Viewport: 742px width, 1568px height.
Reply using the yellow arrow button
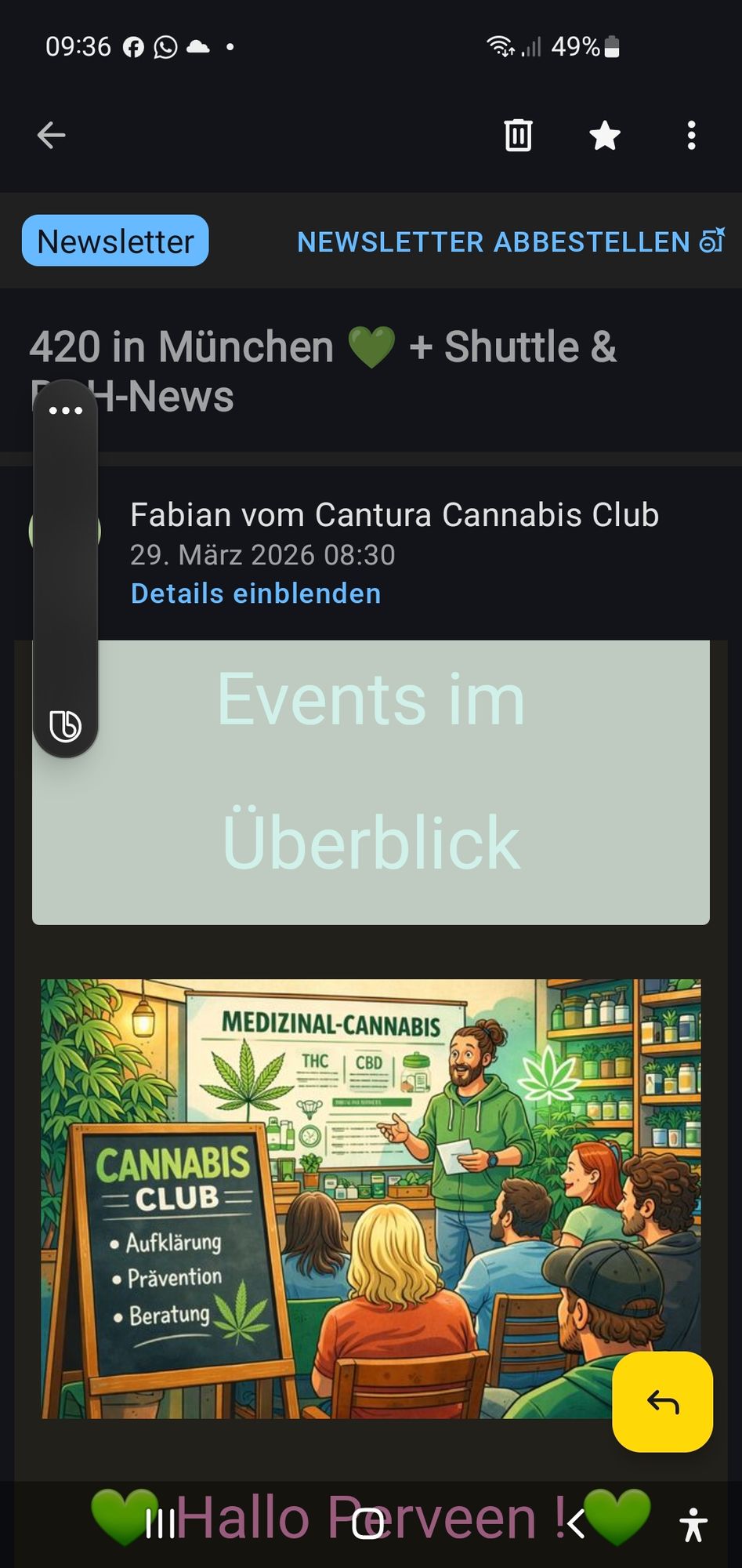pyautogui.click(x=662, y=1401)
